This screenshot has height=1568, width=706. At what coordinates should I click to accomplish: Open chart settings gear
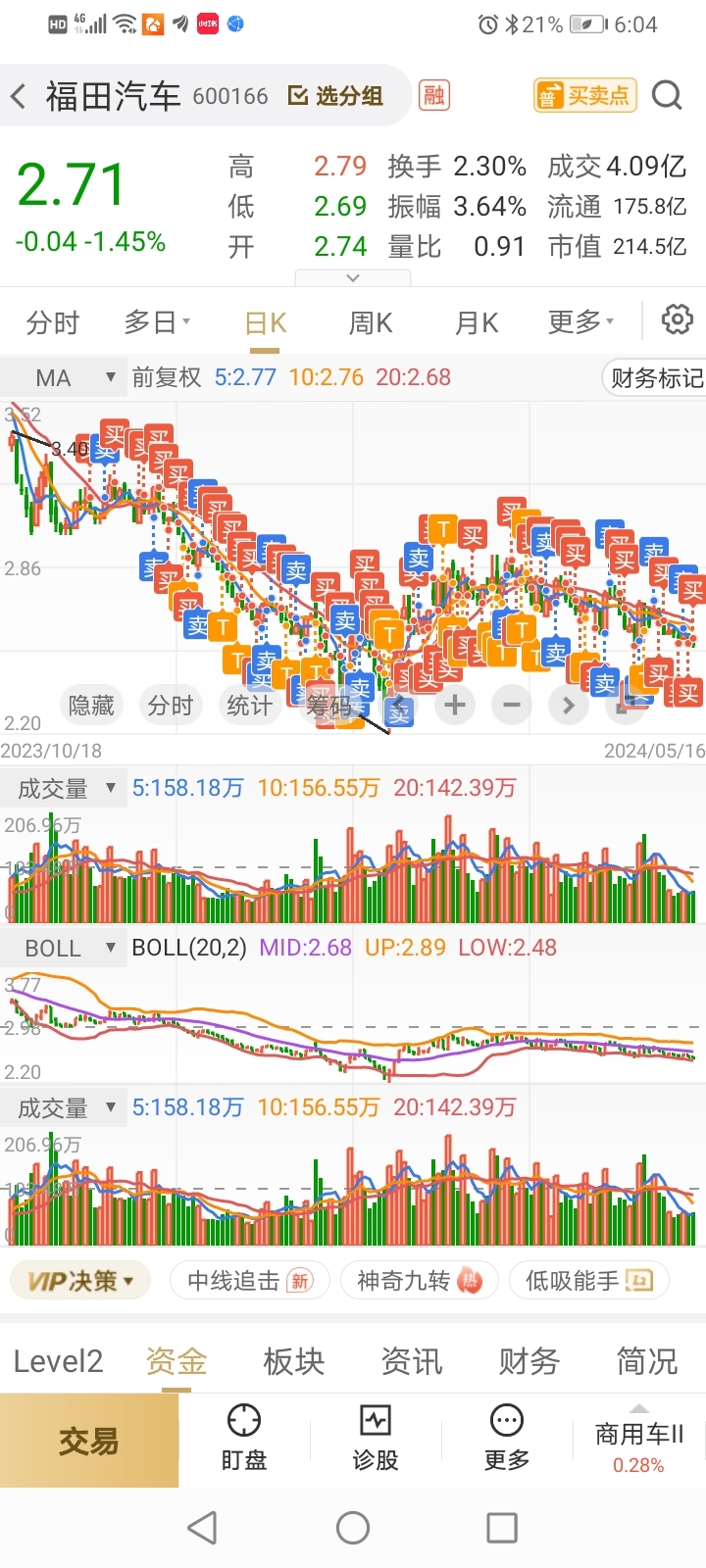point(677,319)
